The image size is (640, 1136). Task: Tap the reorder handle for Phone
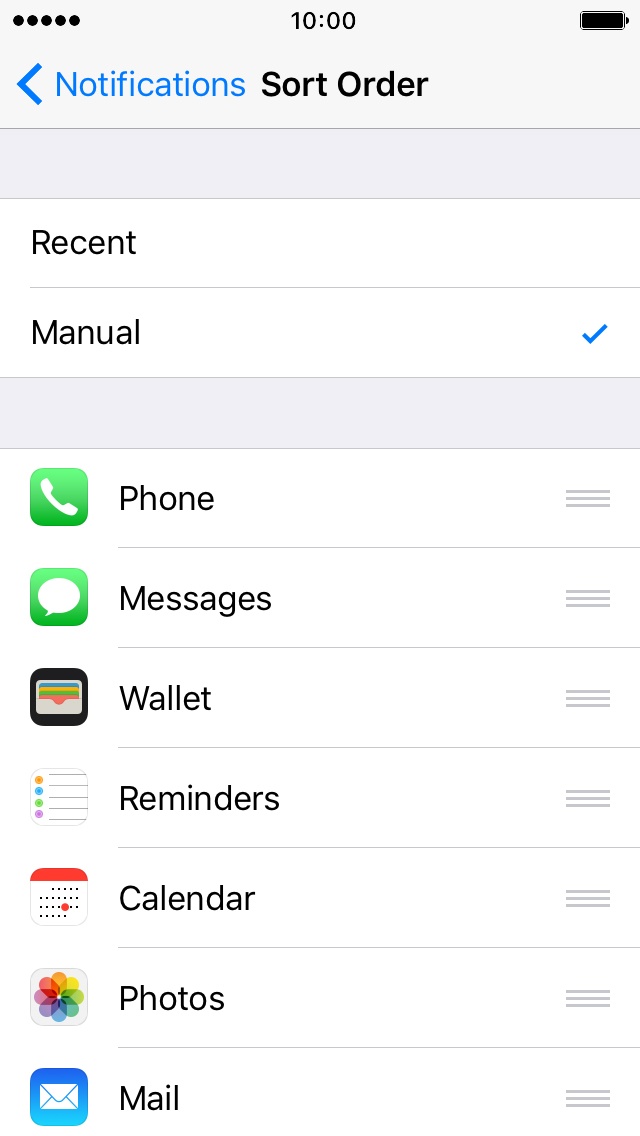point(588,498)
